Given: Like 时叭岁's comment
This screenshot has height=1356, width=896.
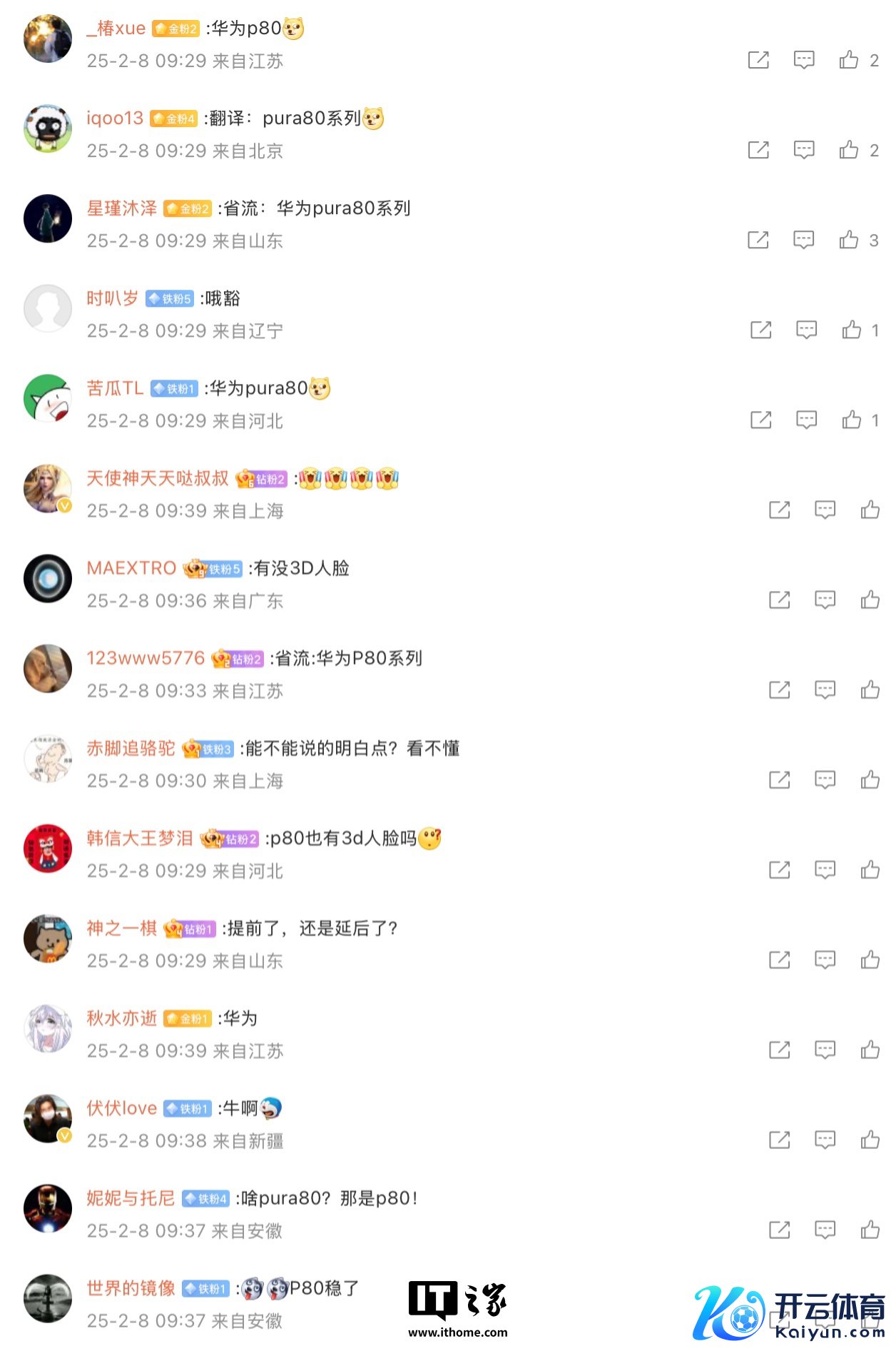Looking at the screenshot, I should 851,330.
